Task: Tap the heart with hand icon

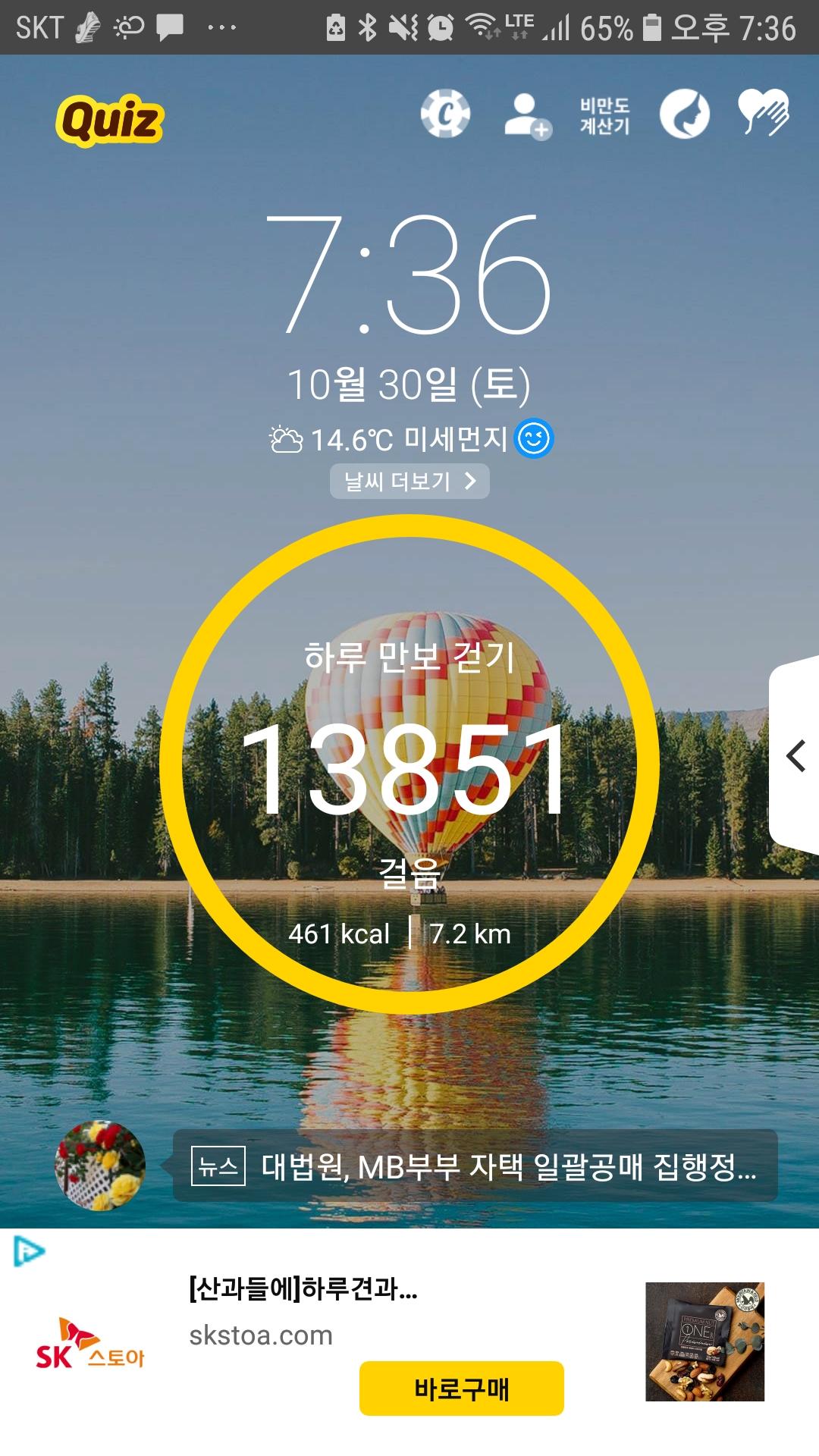Action: click(x=763, y=113)
